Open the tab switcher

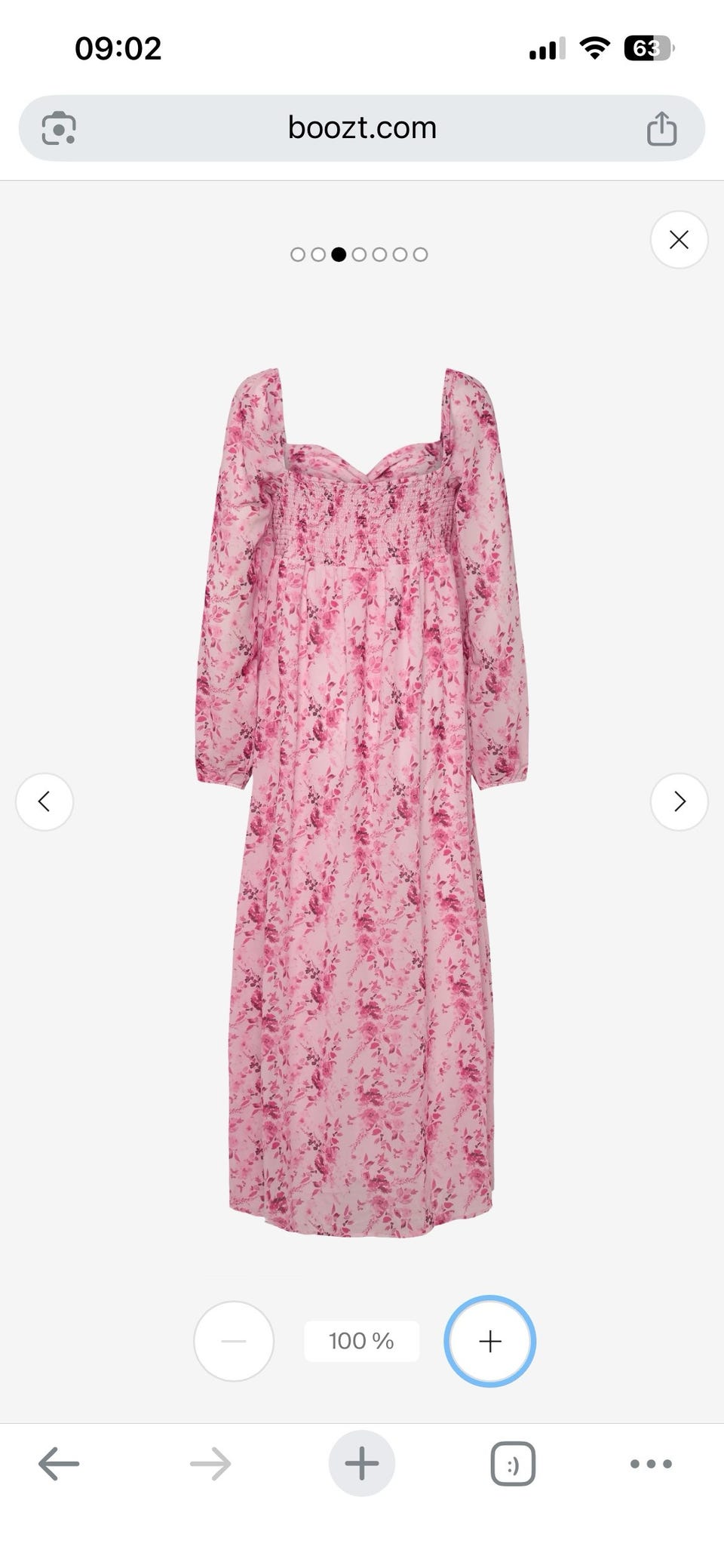[x=513, y=1464]
